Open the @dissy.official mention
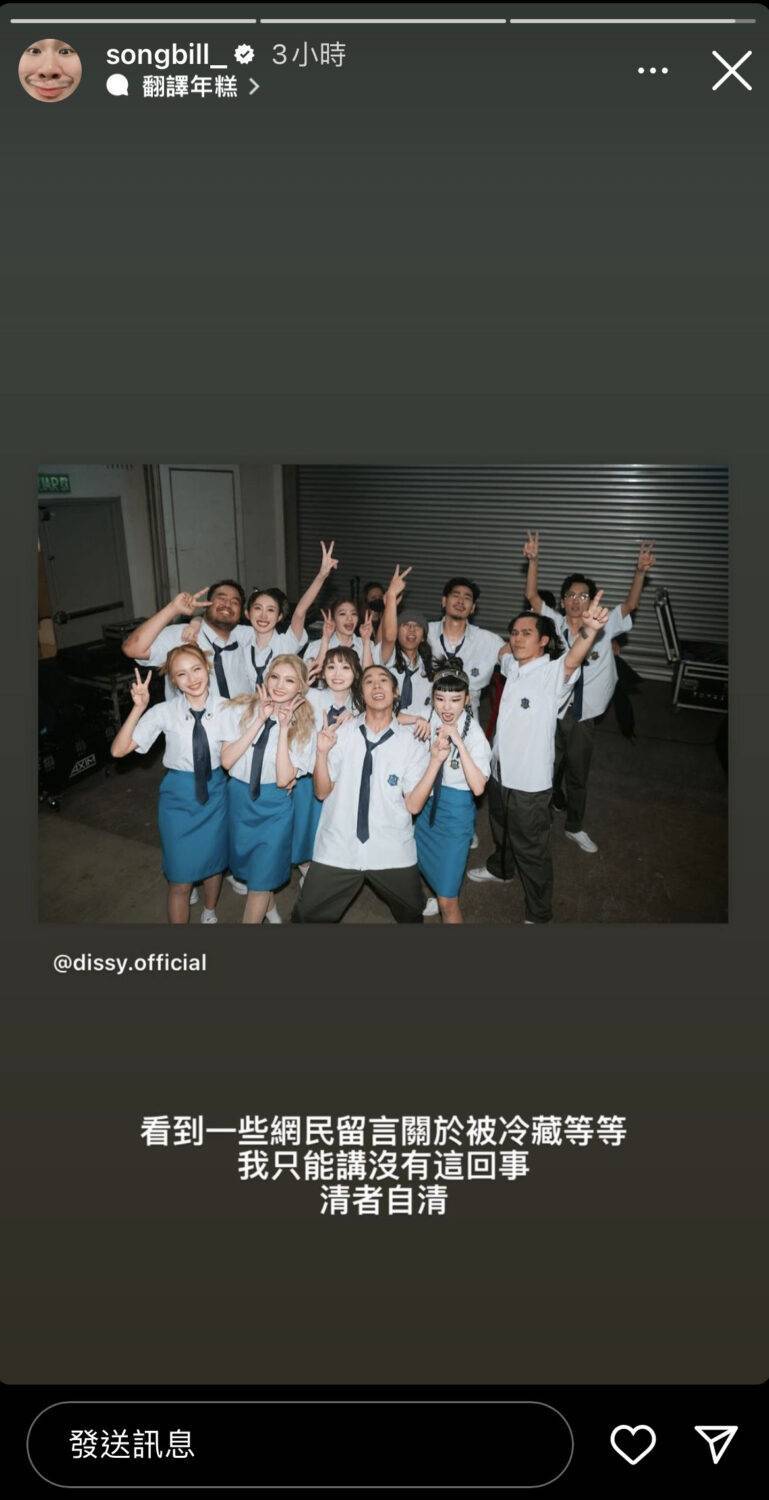Viewport: 769px width, 1500px height. click(130, 962)
